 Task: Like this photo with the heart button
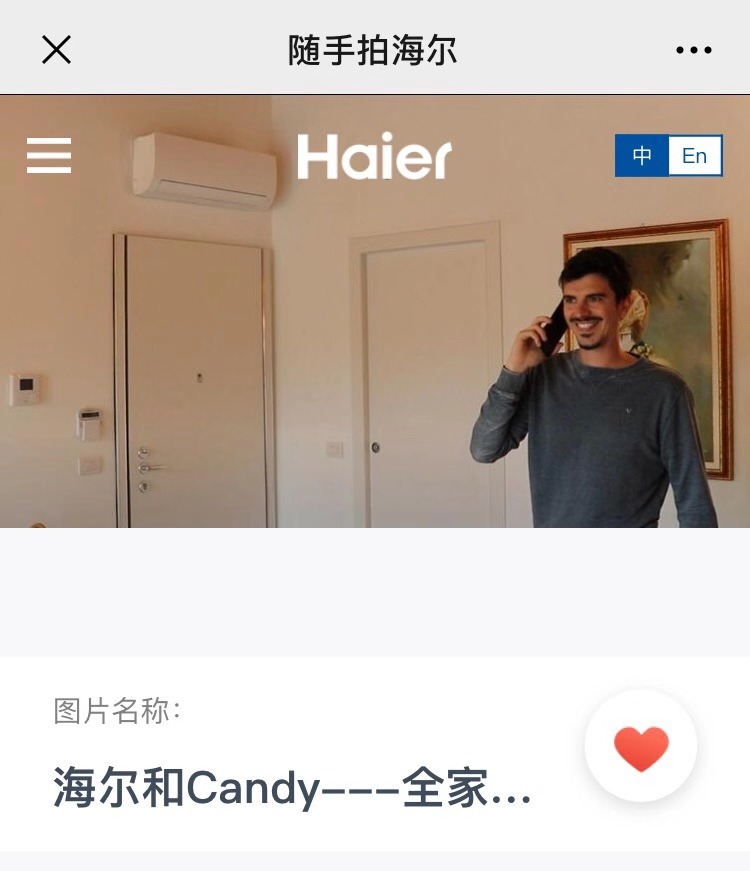coord(641,747)
